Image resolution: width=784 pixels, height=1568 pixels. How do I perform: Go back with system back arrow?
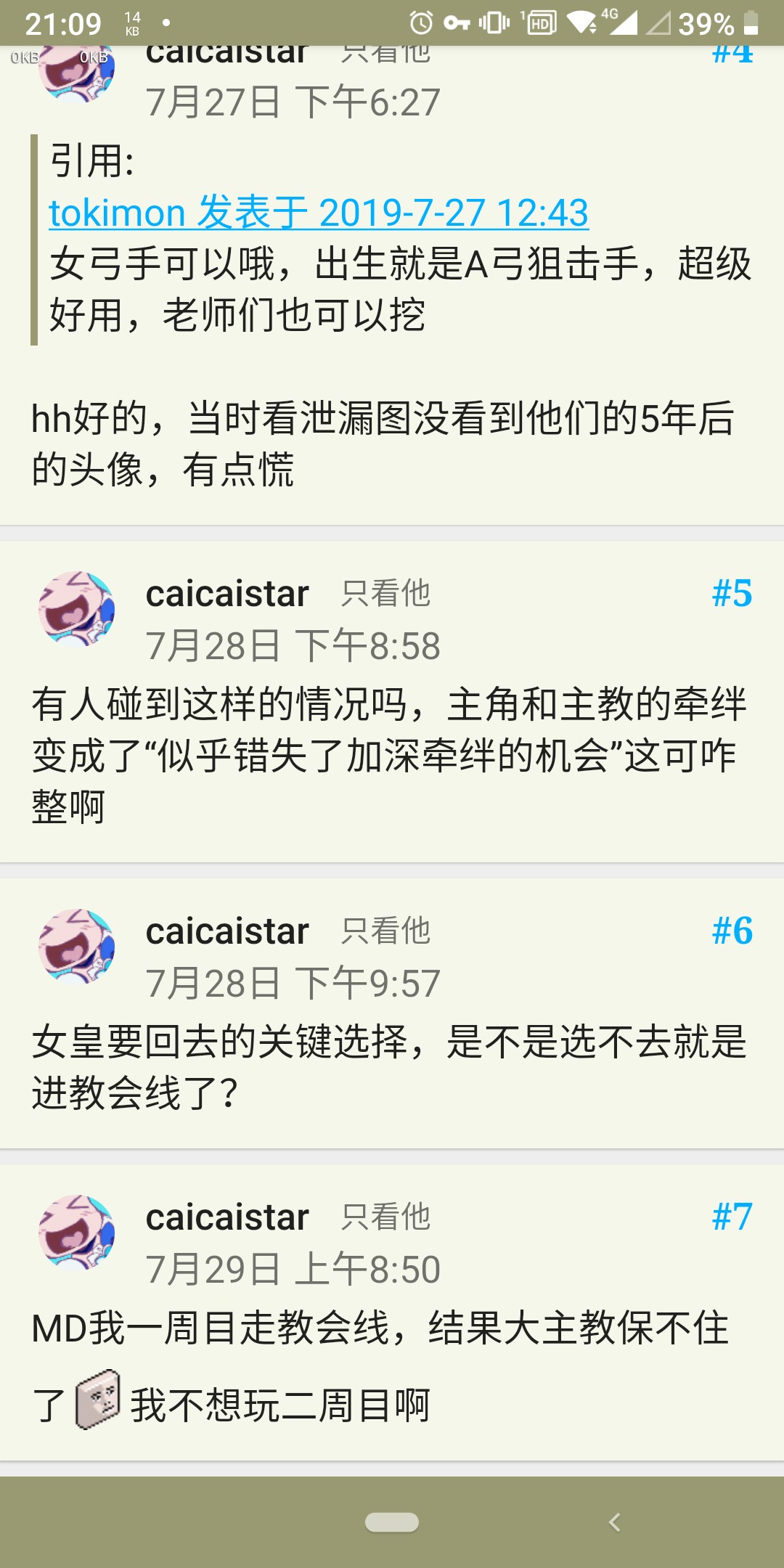click(615, 1522)
